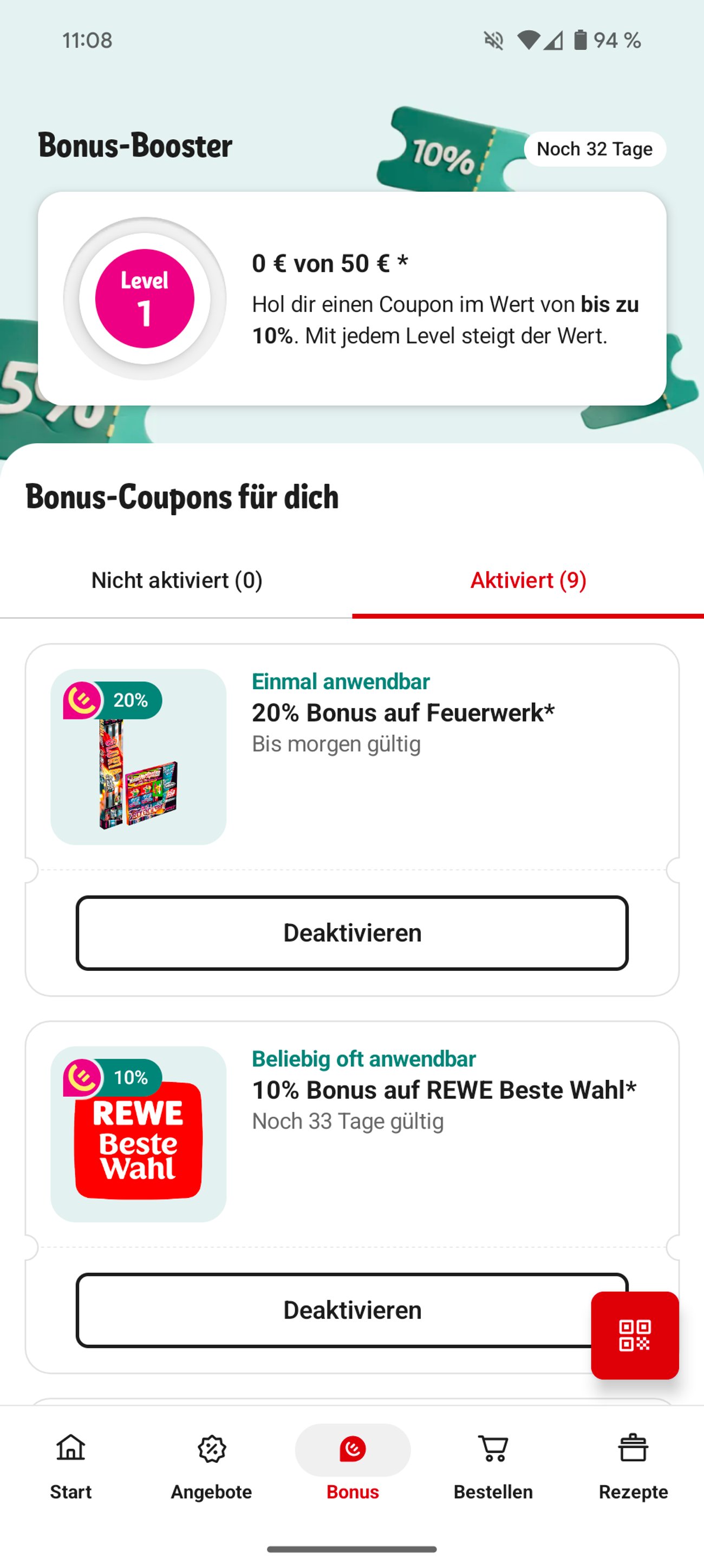Switch to the Nicht aktiviert tab
The image size is (704, 1568).
(x=177, y=581)
